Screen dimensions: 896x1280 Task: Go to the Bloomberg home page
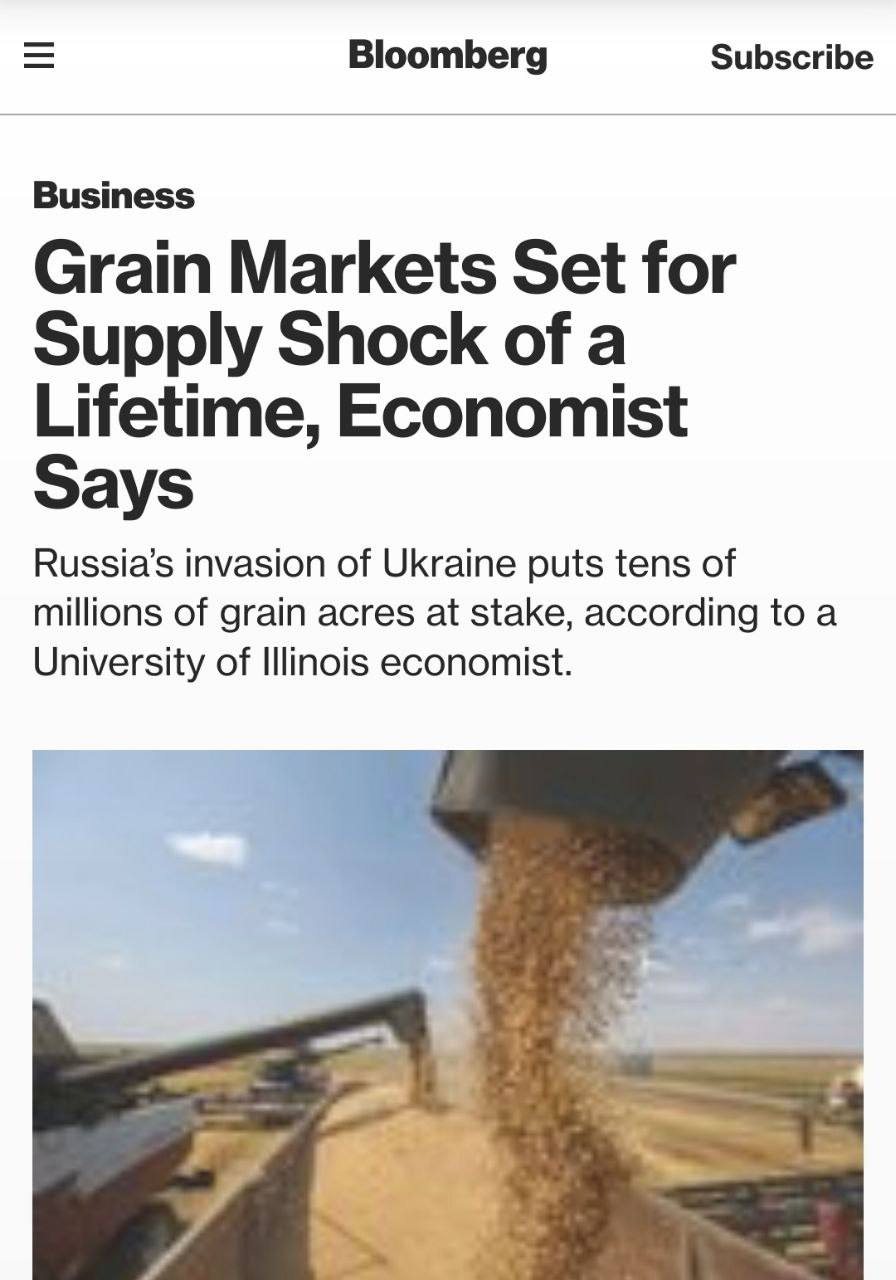pos(447,55)
